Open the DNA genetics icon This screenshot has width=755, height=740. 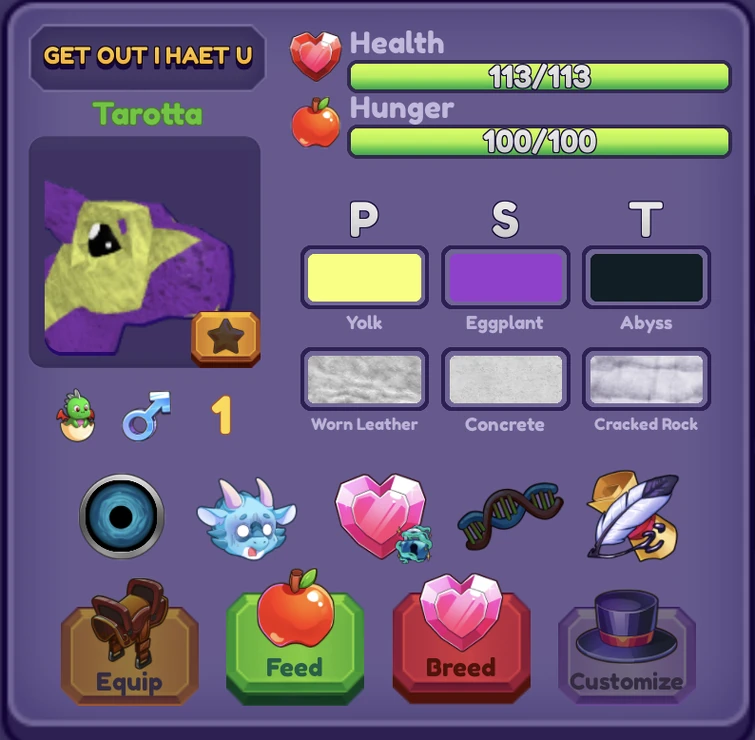pos(510,515)
